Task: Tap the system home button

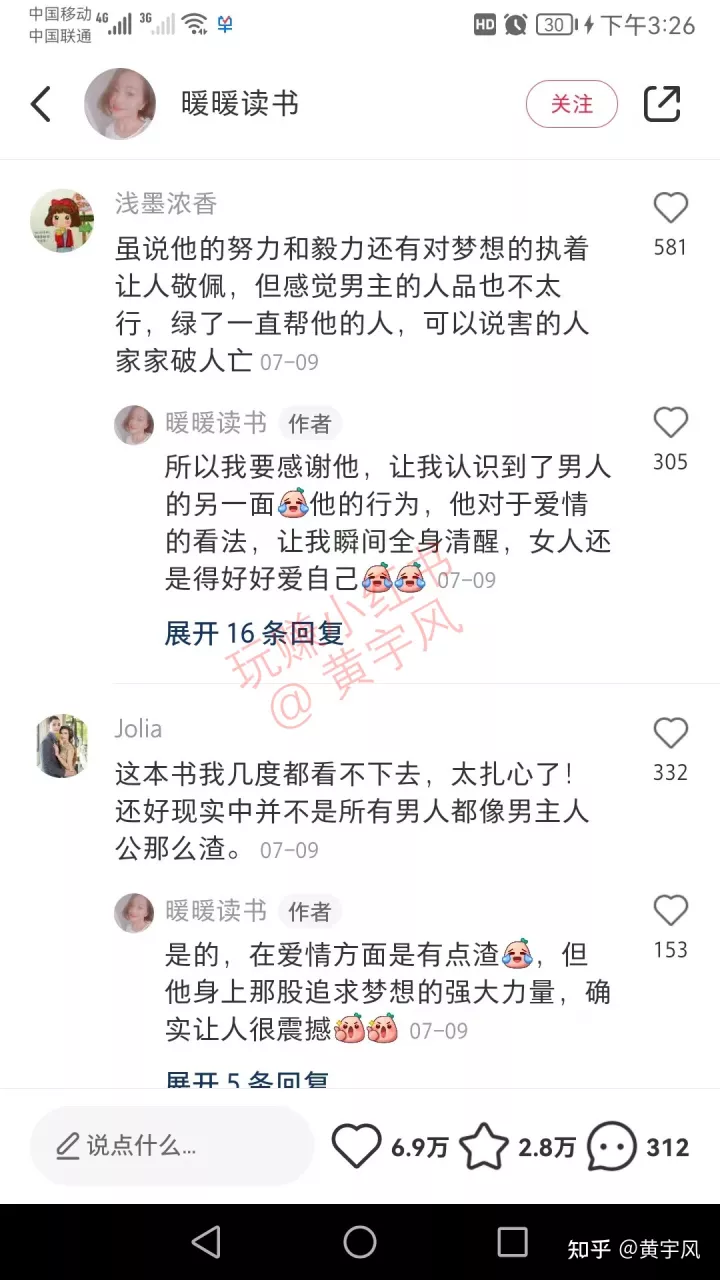Action: click(x=360, y=1242)
